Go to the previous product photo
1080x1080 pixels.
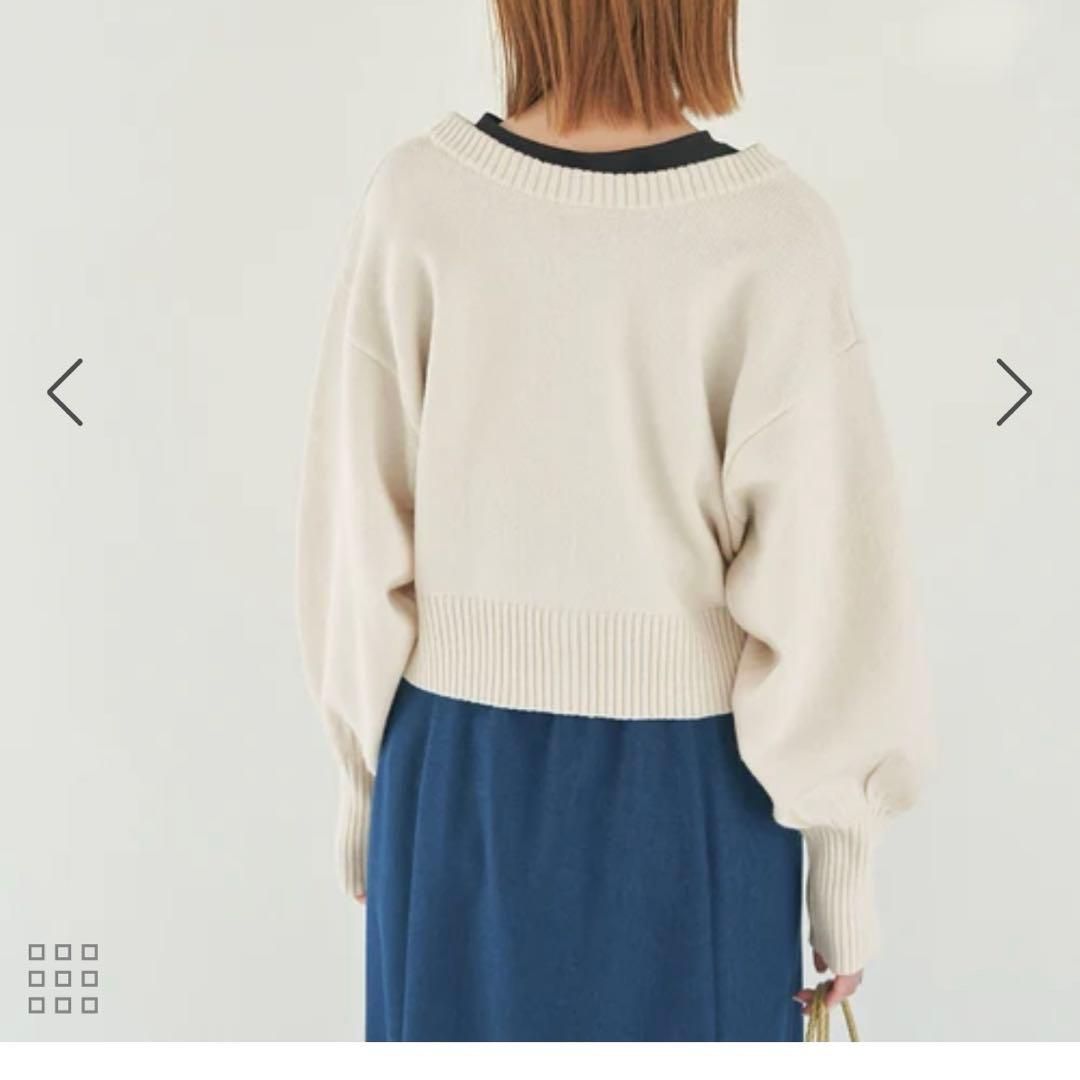point(66,392)
